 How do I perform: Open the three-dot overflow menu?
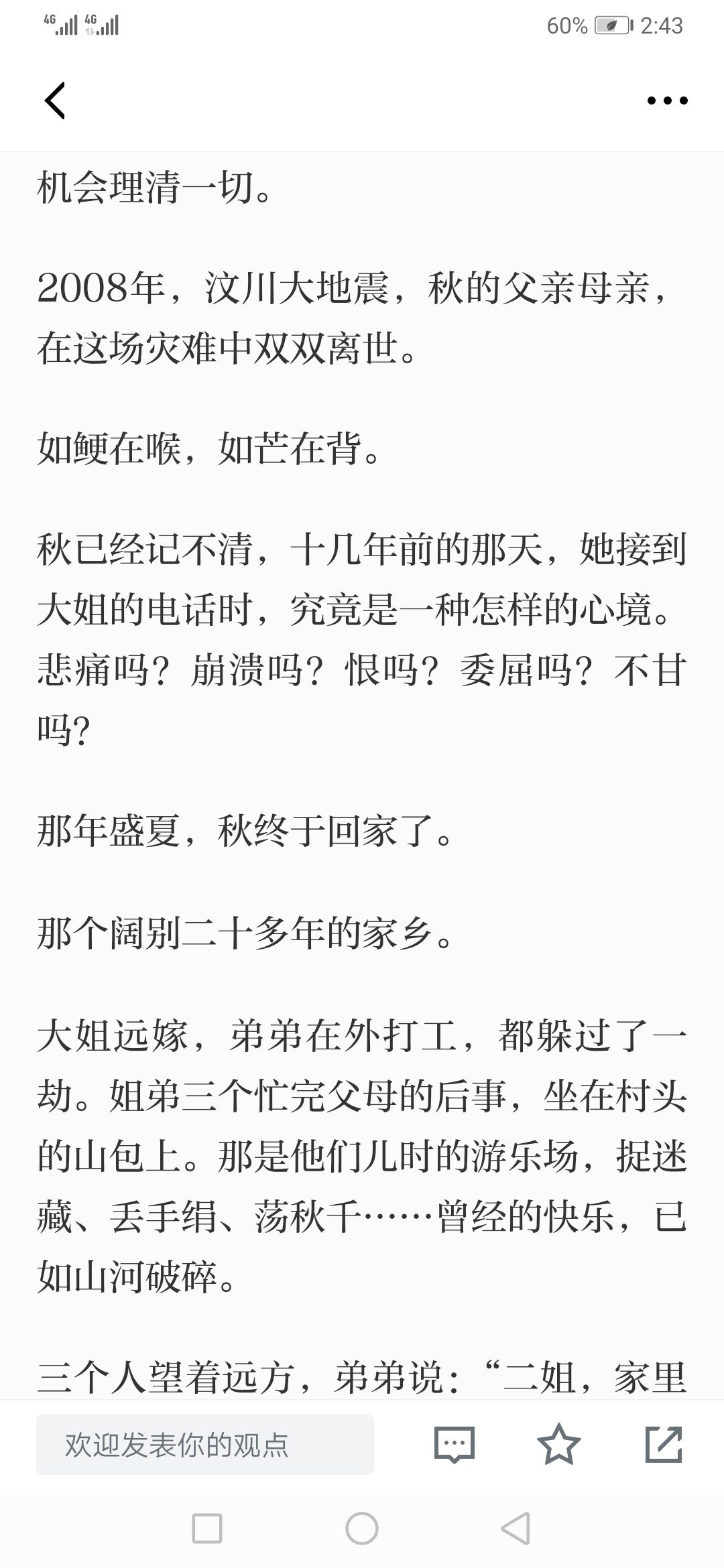pos(667,101)
